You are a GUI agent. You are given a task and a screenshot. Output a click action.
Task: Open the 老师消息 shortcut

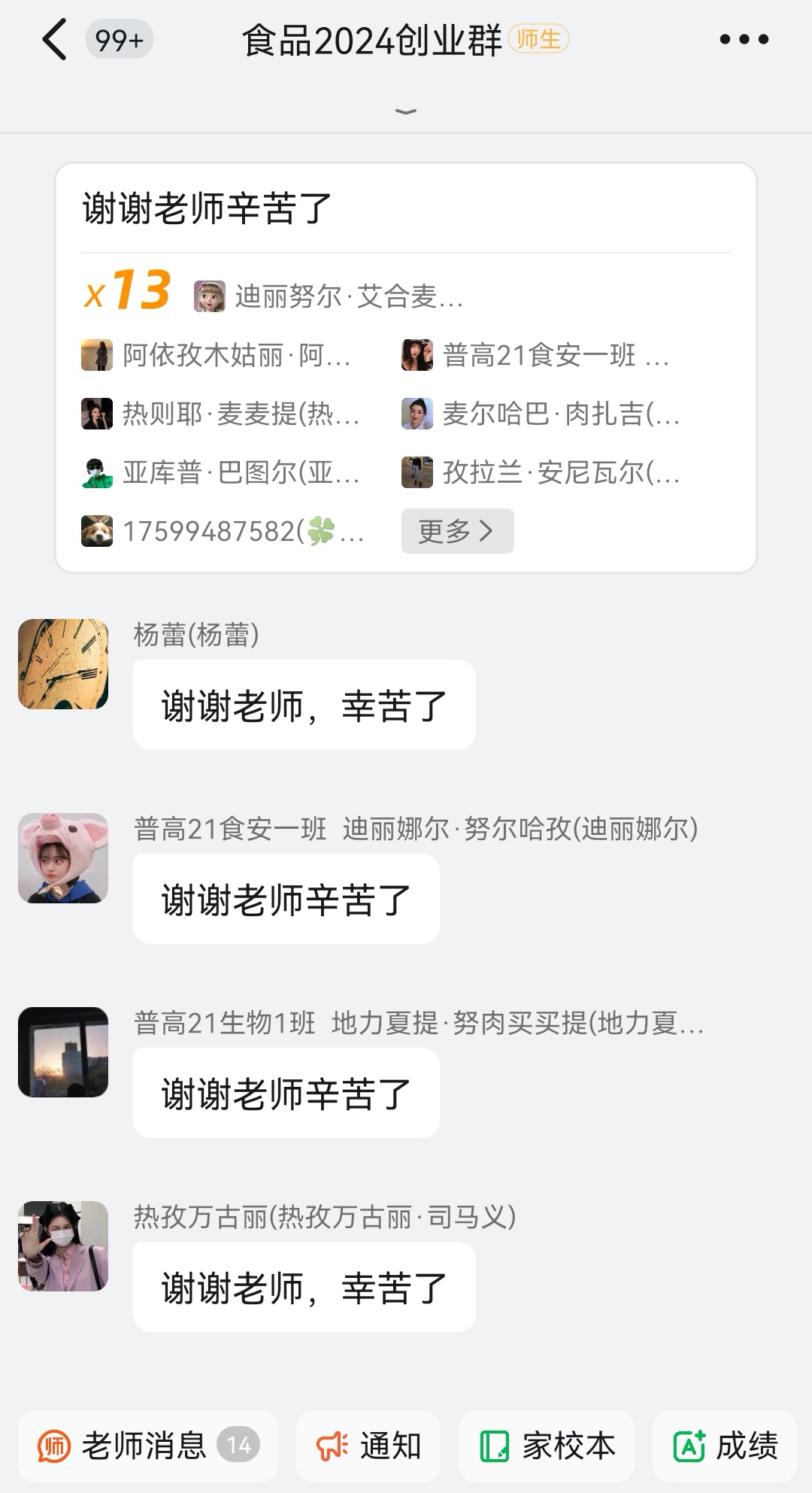click(x=148, y=1446)
